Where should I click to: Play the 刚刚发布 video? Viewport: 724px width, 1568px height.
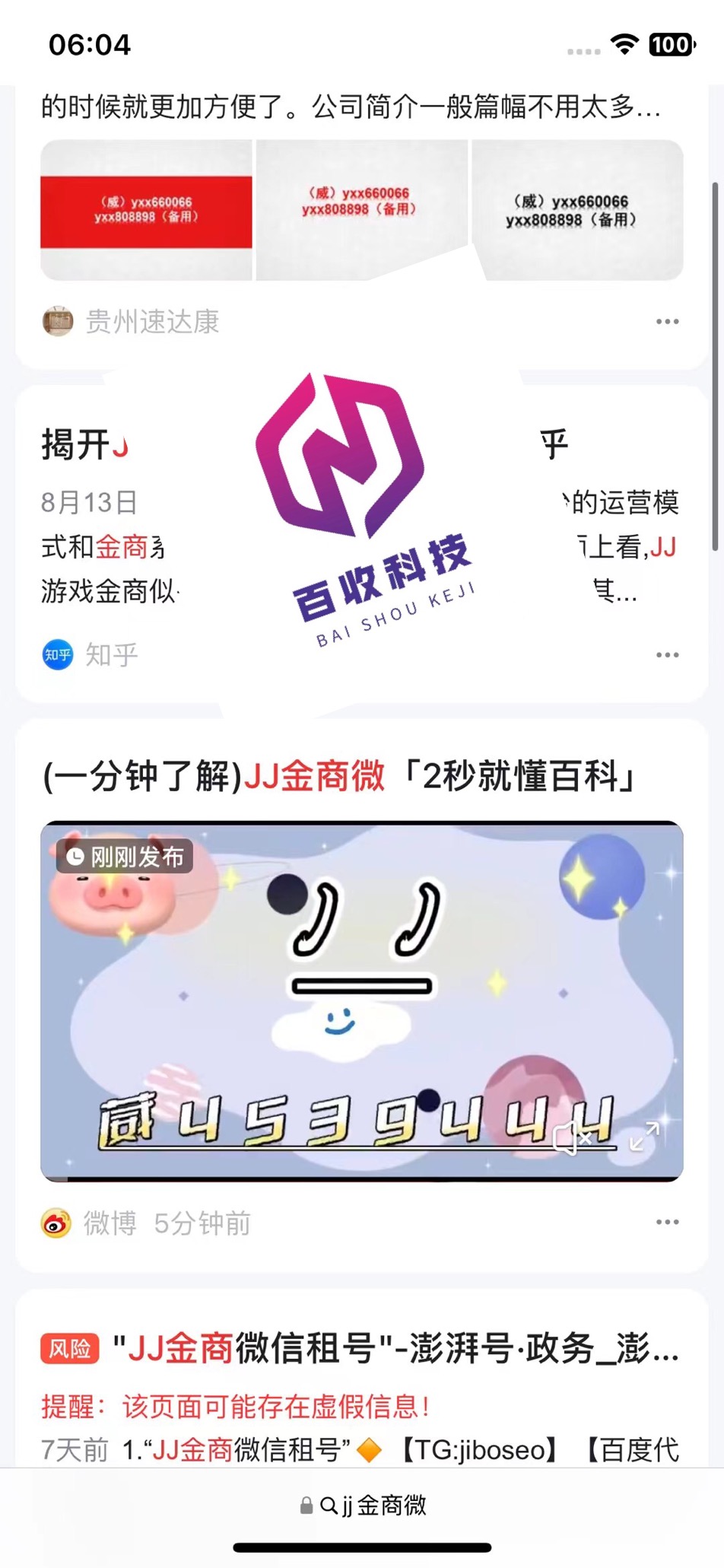click(x=361, y=989)
